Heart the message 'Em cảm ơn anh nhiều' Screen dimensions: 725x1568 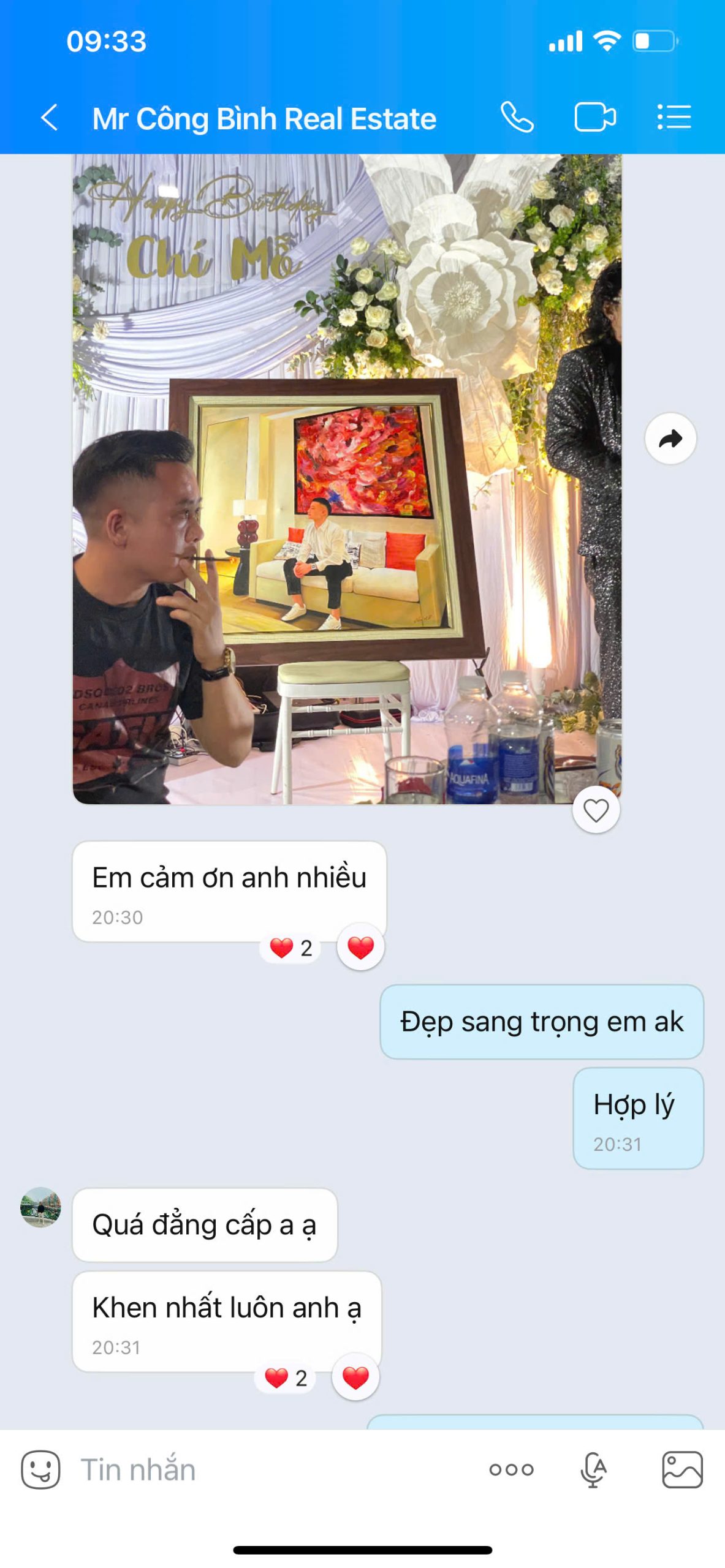[360, 948]
